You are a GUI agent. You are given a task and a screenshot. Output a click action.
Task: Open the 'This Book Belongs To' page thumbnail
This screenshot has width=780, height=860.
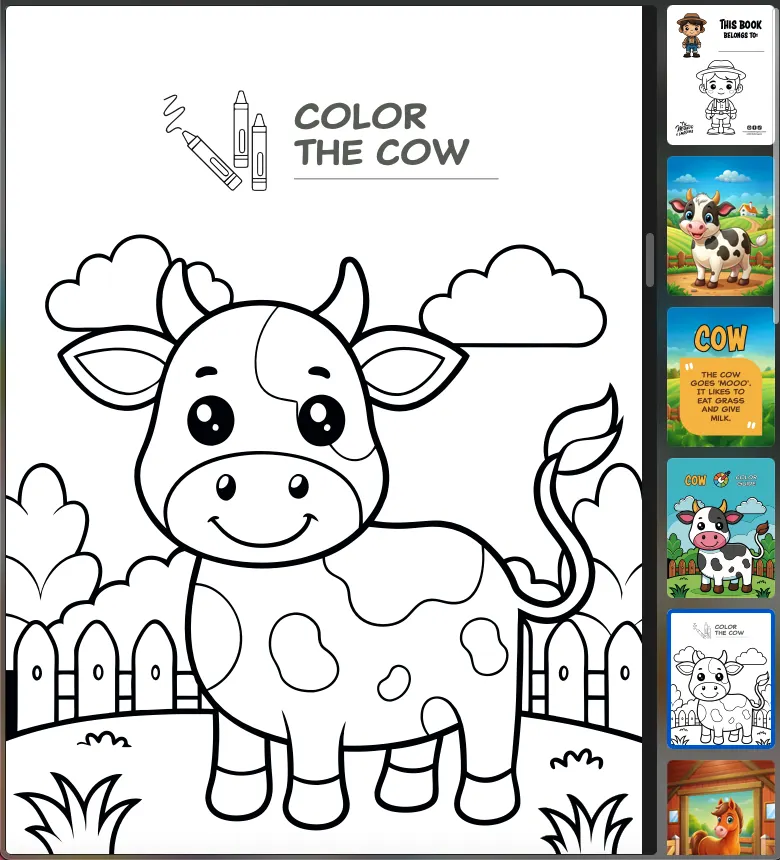(x=720, y=75)
